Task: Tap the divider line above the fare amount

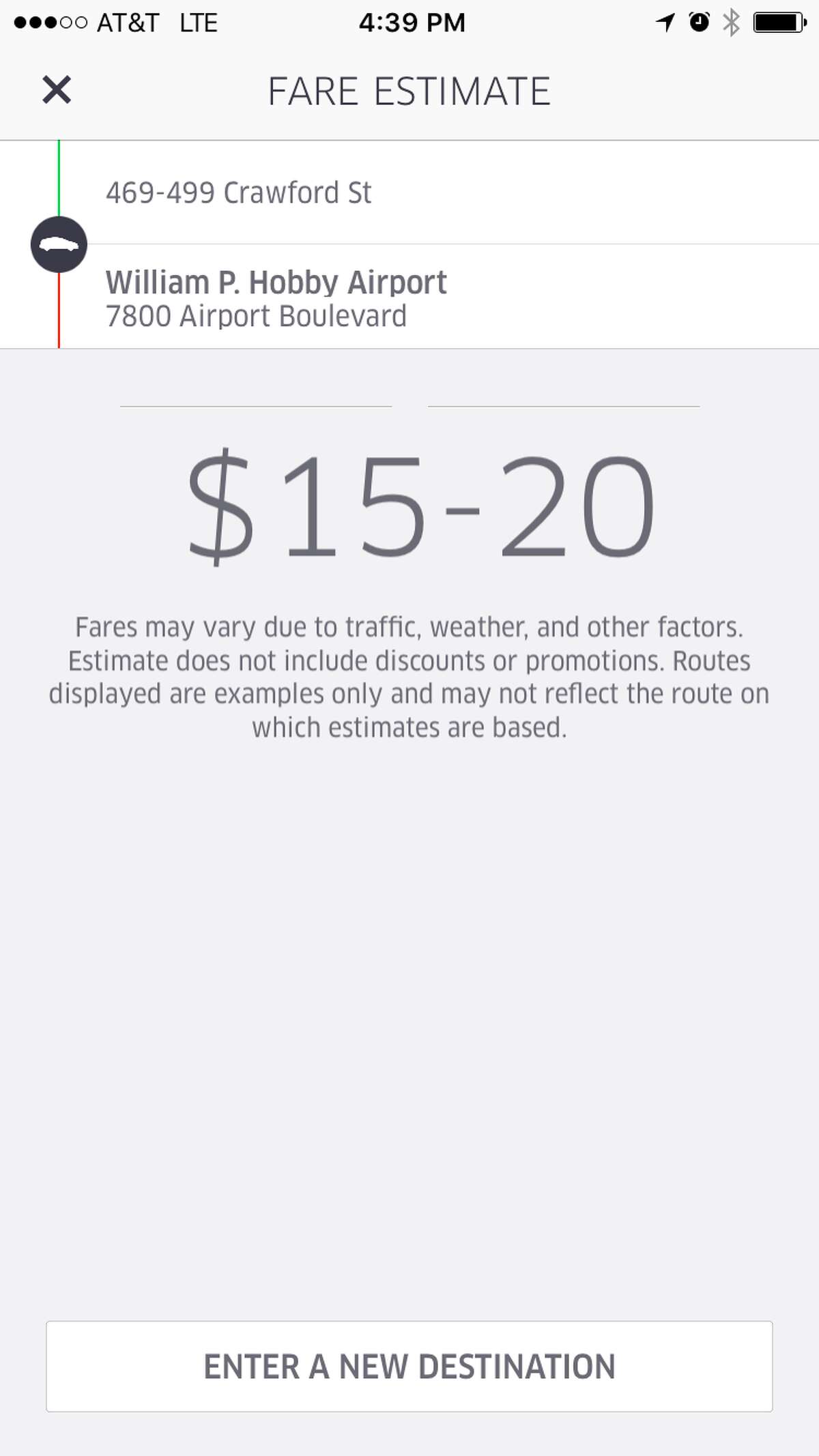Action: click(x=256, y=407)
